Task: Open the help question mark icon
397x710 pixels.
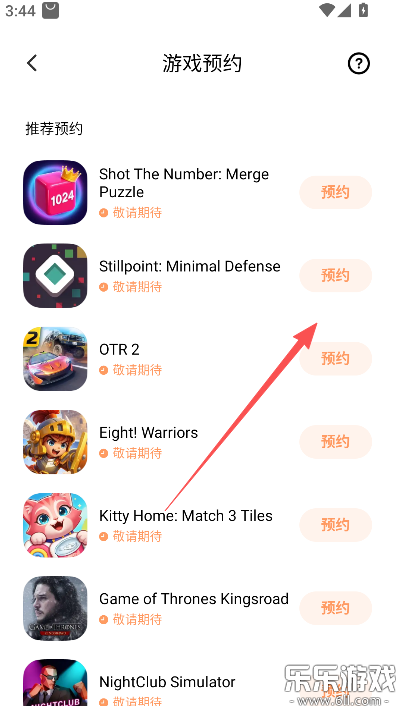Action: tap(359, 63)
